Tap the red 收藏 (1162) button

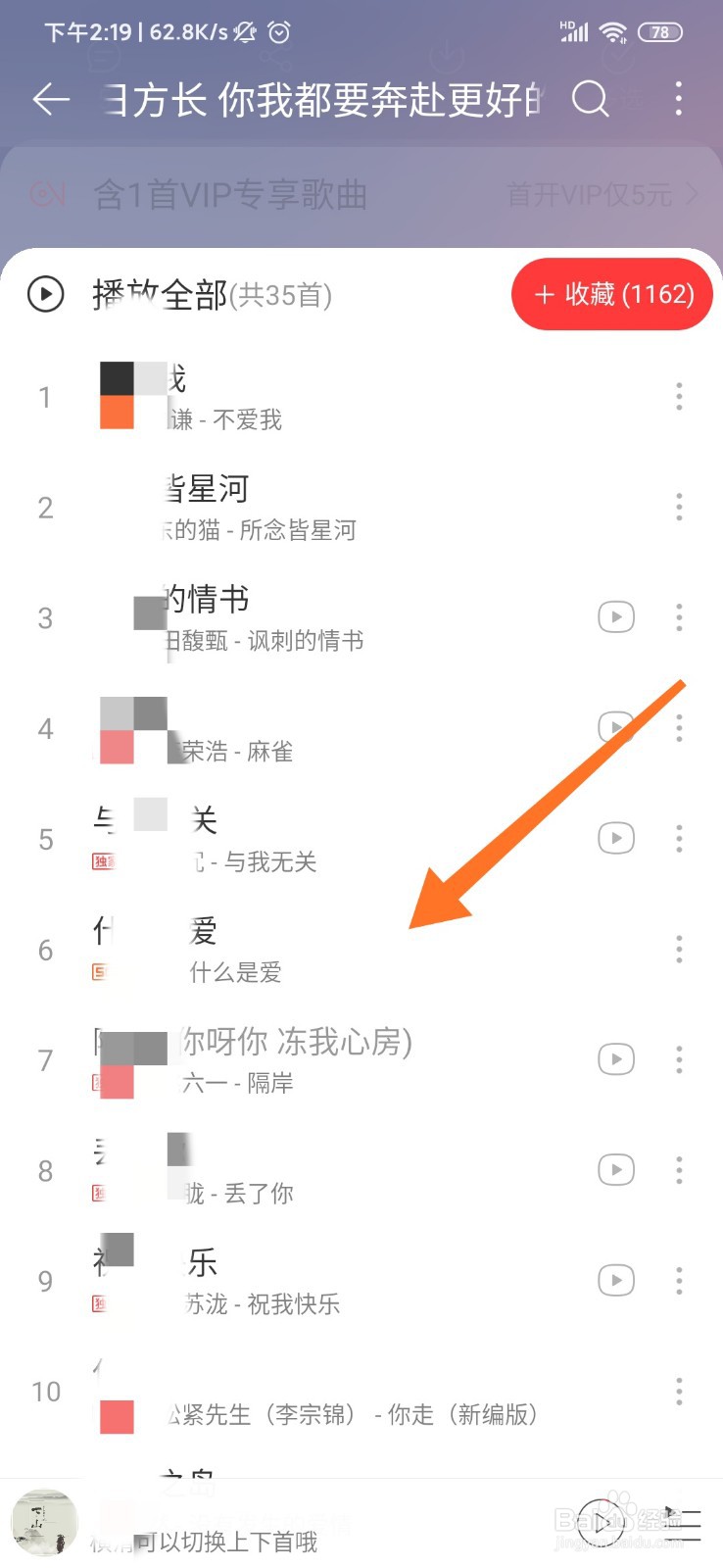[611, 294]
